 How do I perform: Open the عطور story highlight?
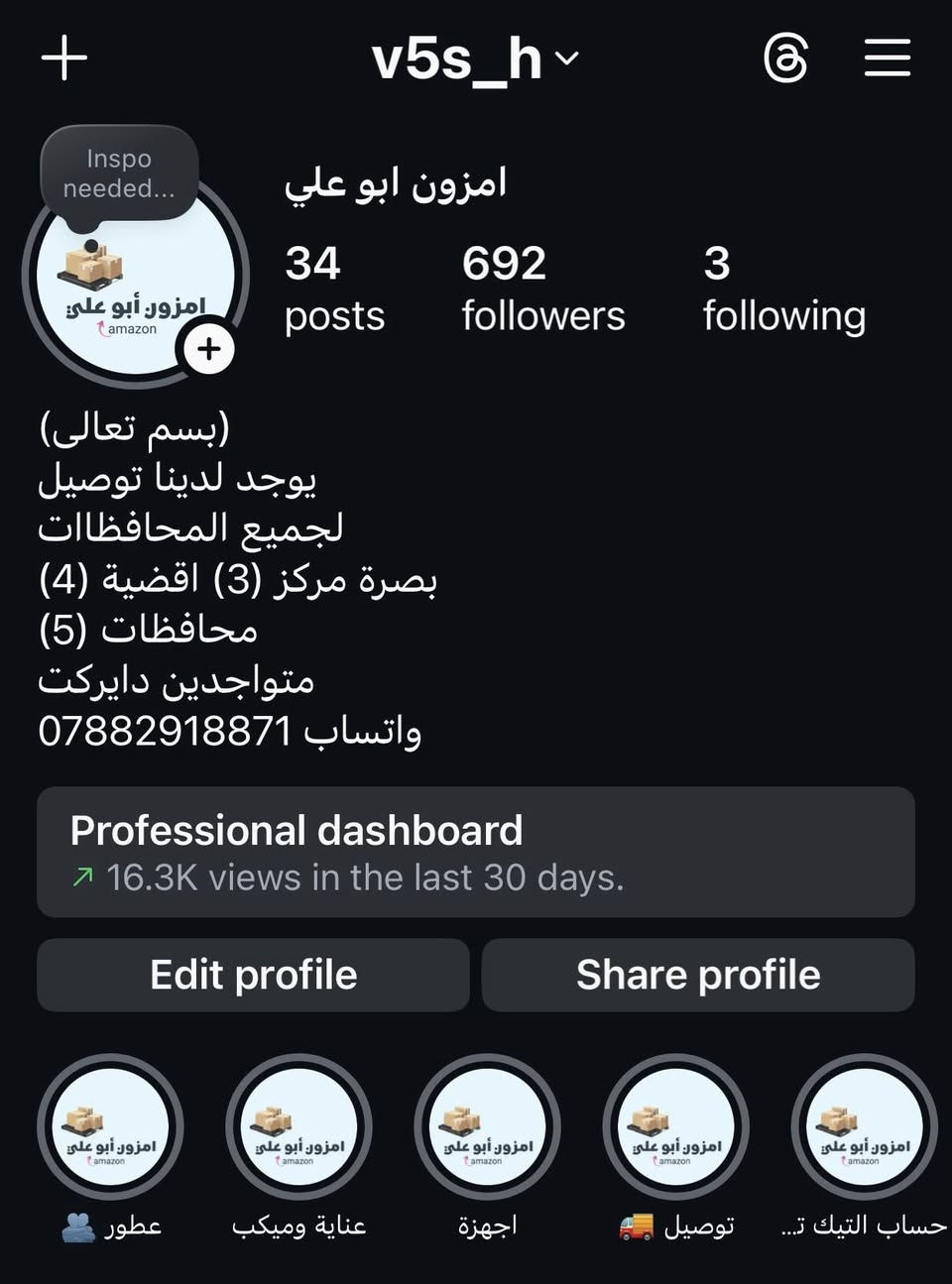click(110, 1127)
